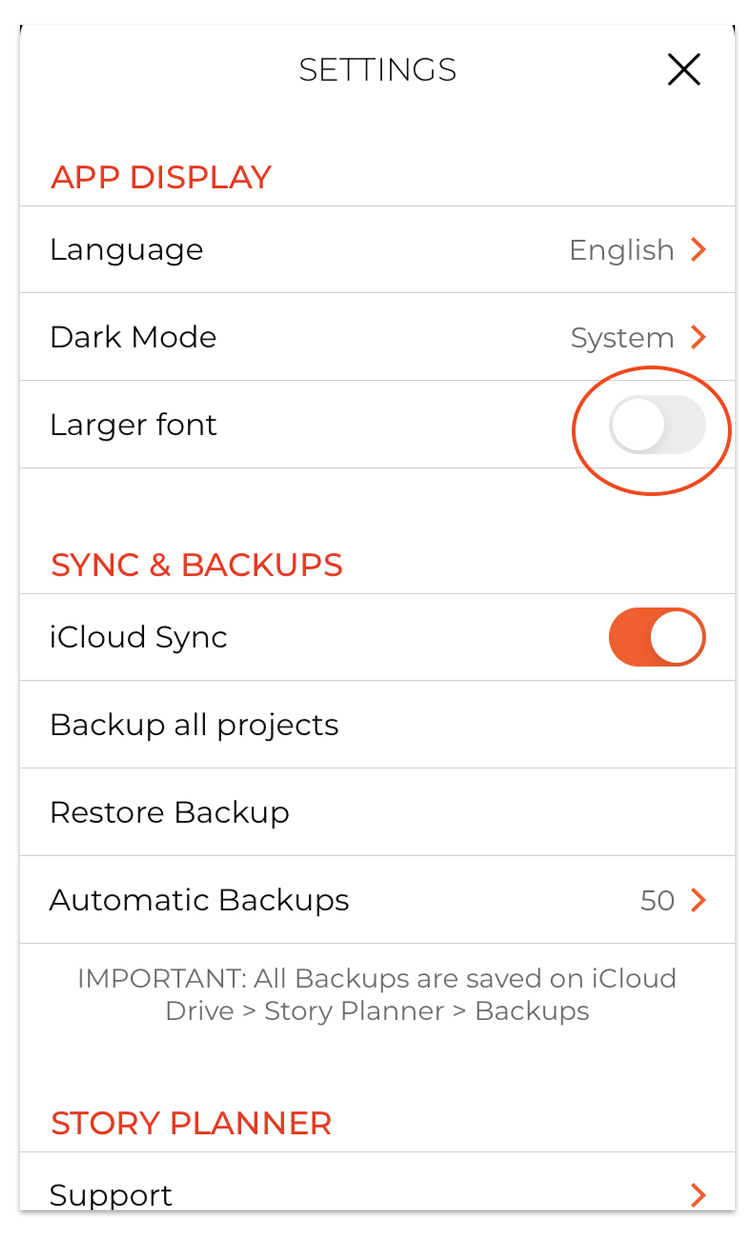Select Backup all projects
The width and height of the screenshot is (750, 1244).
tap(377, 725)
